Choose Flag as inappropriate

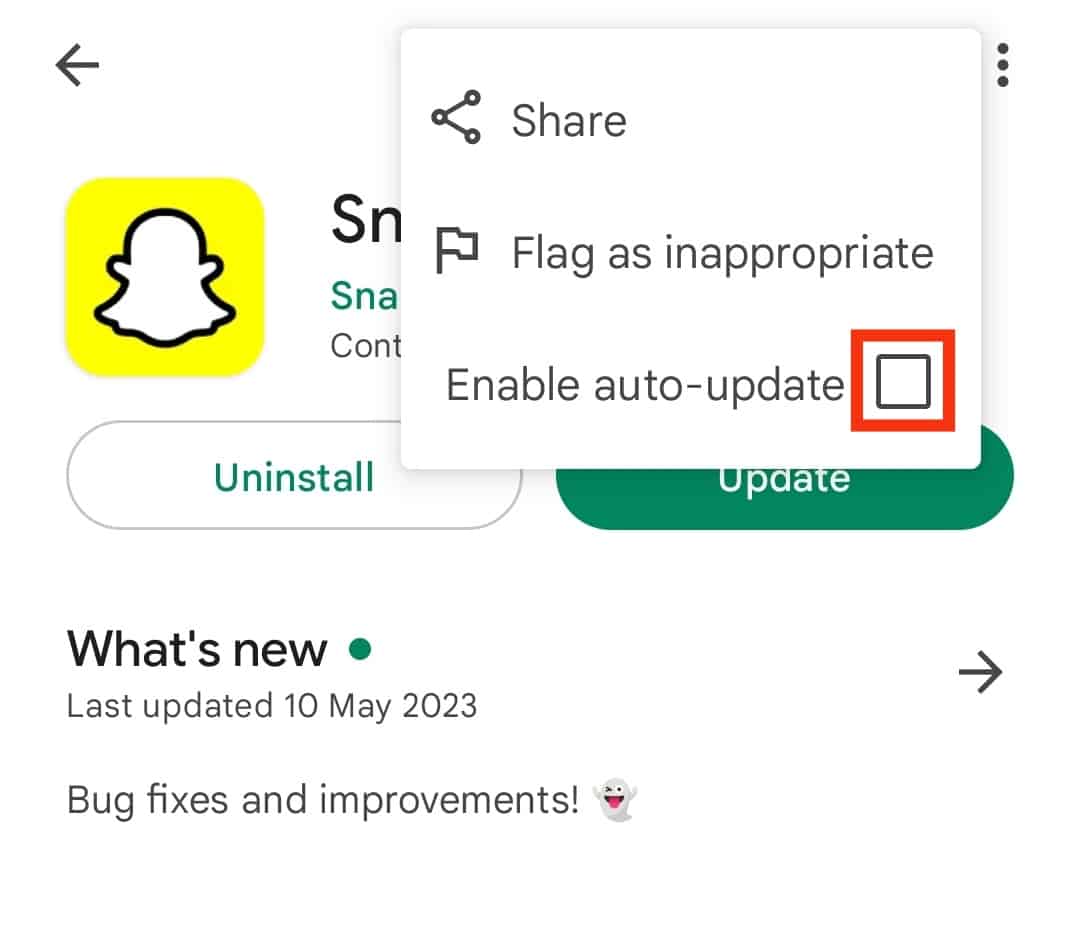click(x=720, y=253)
